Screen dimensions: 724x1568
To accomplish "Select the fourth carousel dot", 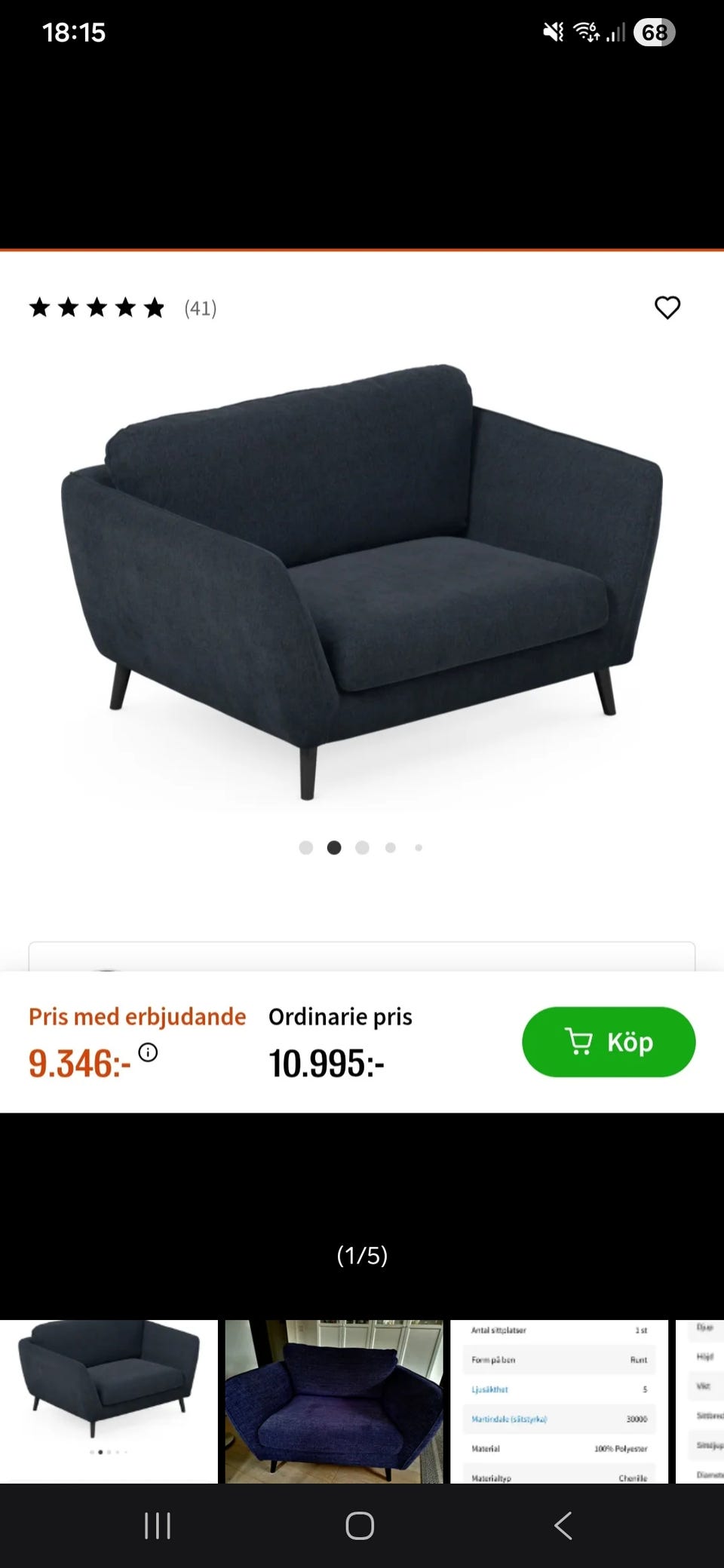I will pyautogui.click(x=391, y=847).
